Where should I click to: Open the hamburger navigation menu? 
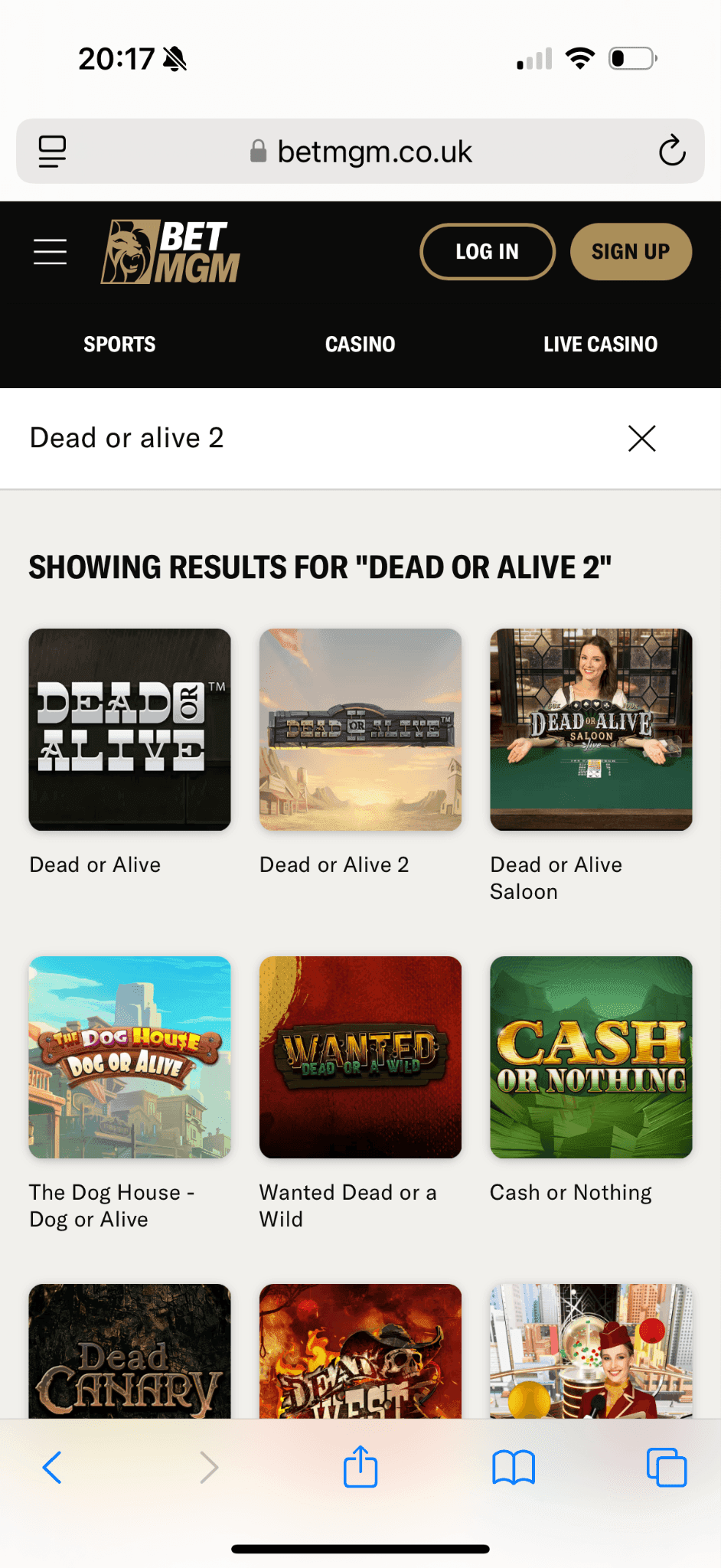(x=49, y=251)
